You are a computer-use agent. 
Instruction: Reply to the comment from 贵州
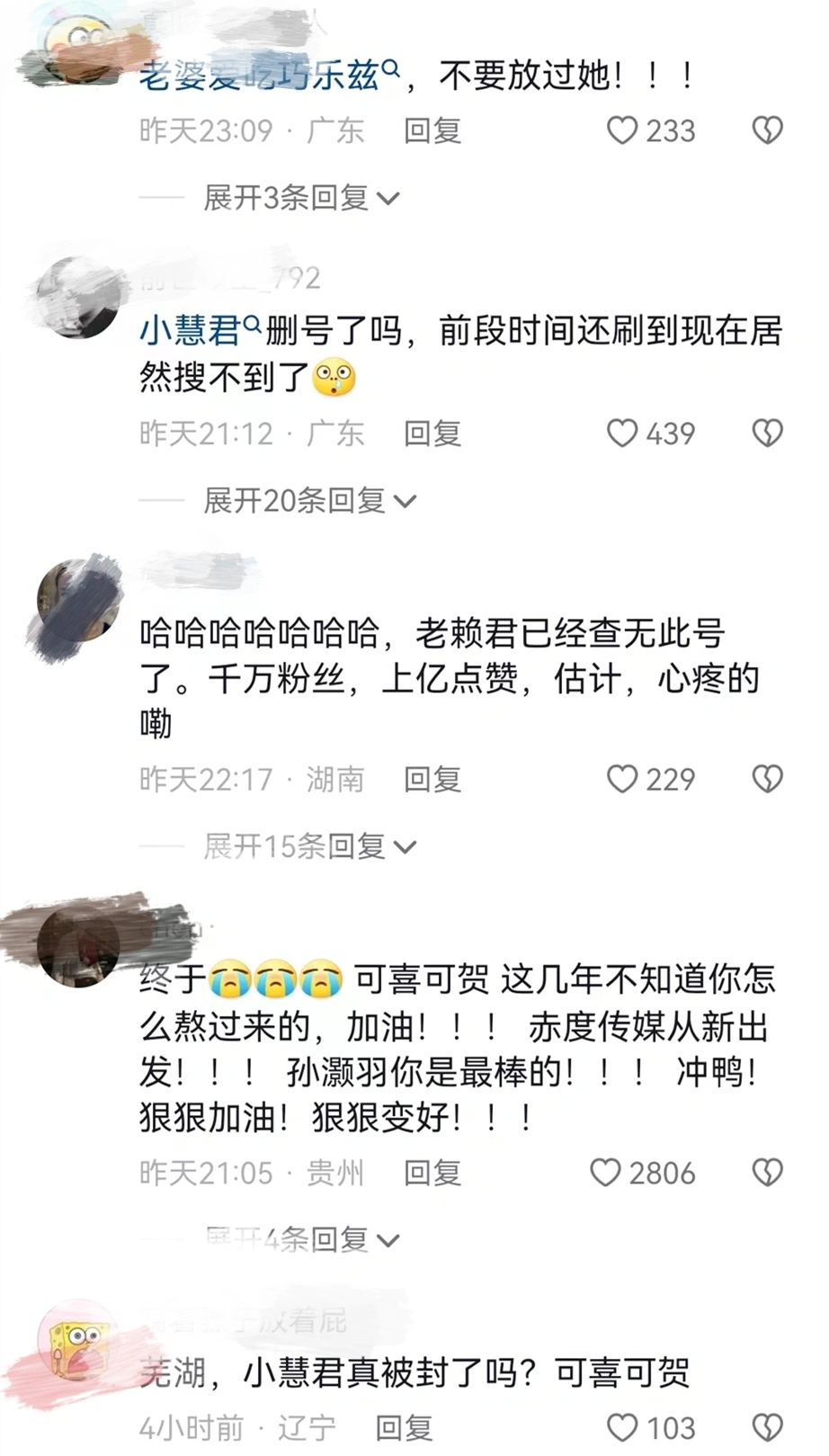[432, 1173]
